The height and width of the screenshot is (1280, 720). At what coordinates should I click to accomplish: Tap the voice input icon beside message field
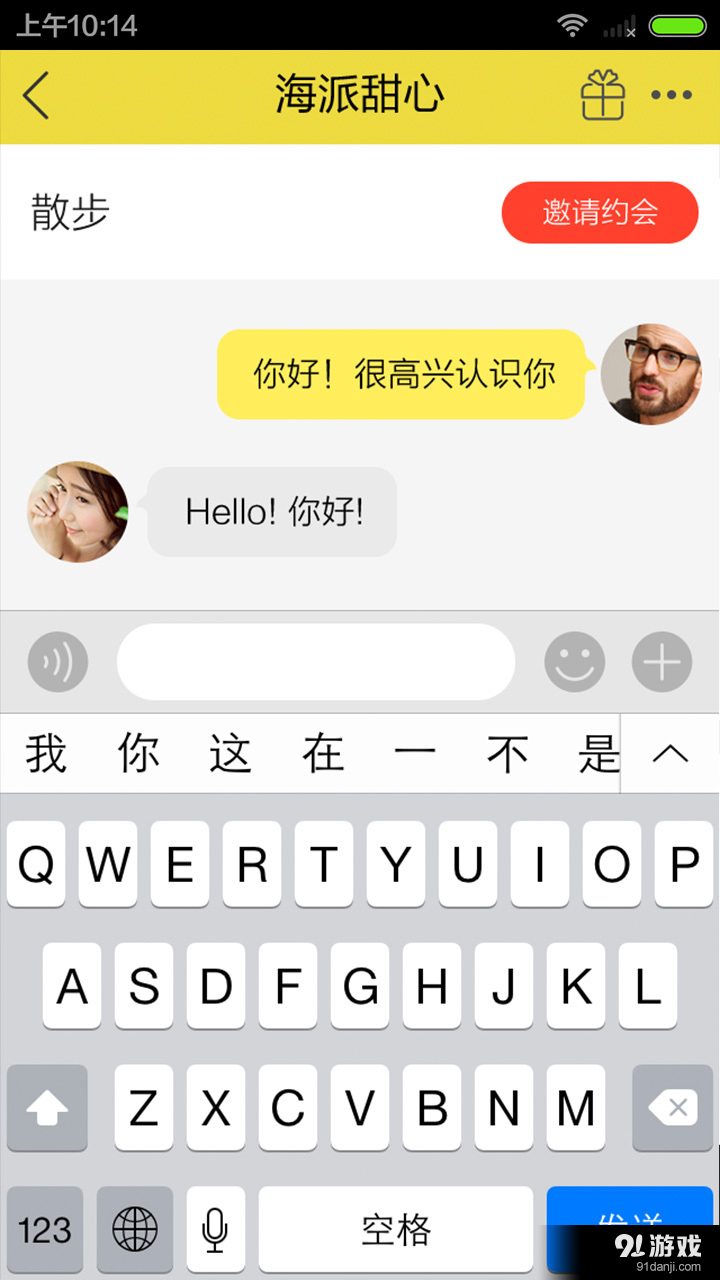click(57, 661)
